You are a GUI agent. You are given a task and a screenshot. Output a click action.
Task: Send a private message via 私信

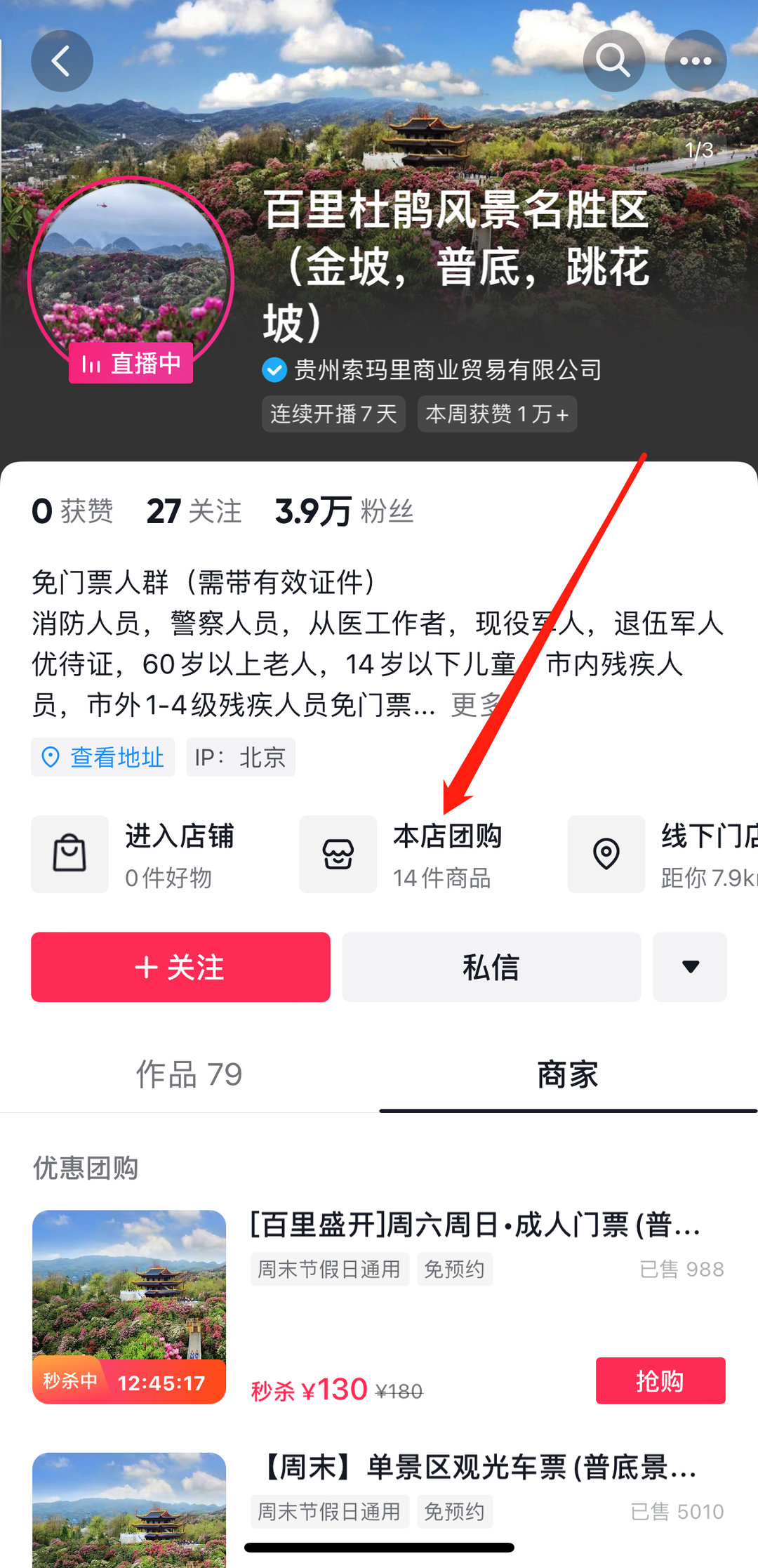(491, 967)
